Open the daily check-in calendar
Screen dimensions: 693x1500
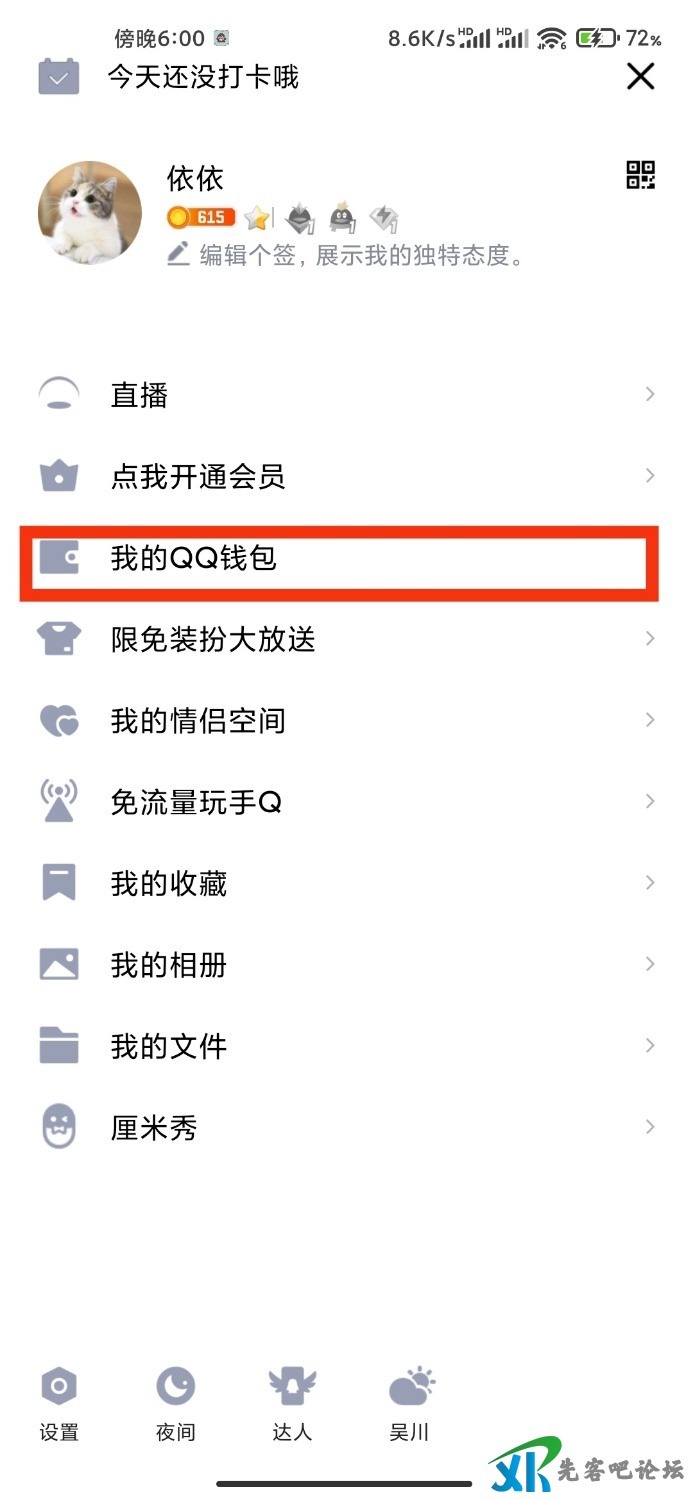58,76
